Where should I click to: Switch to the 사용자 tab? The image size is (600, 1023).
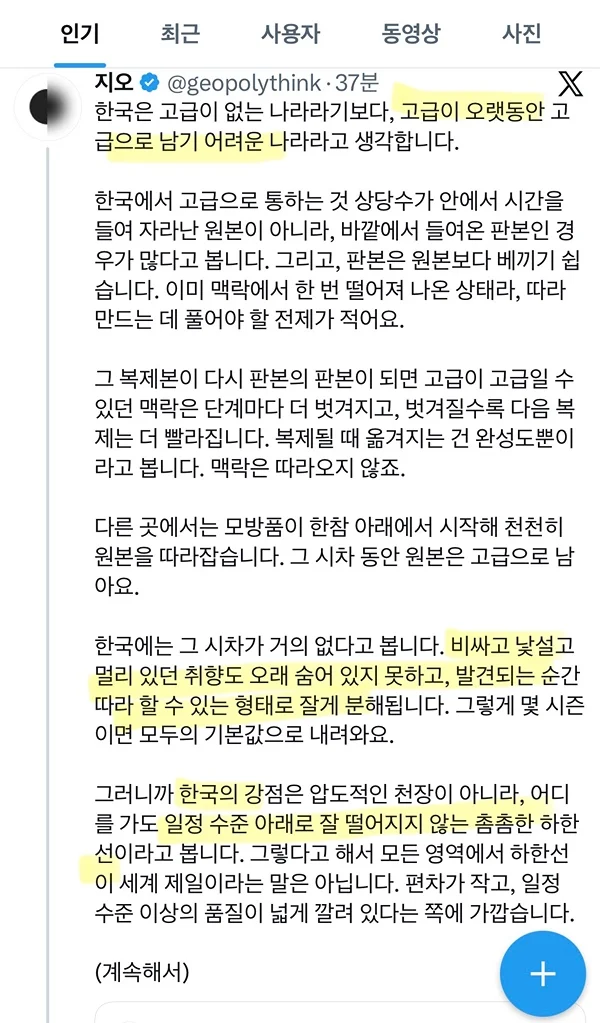point(291,33)
